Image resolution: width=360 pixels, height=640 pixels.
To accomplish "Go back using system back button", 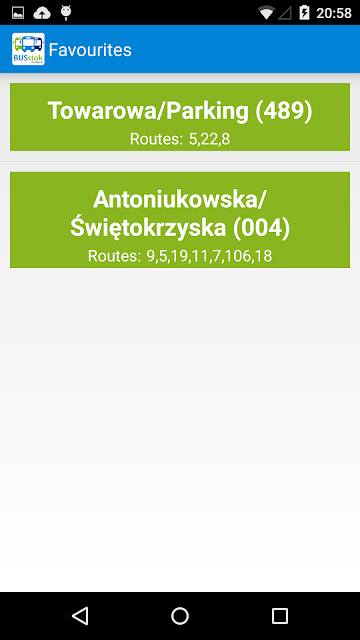I will (x=80, y=616).
